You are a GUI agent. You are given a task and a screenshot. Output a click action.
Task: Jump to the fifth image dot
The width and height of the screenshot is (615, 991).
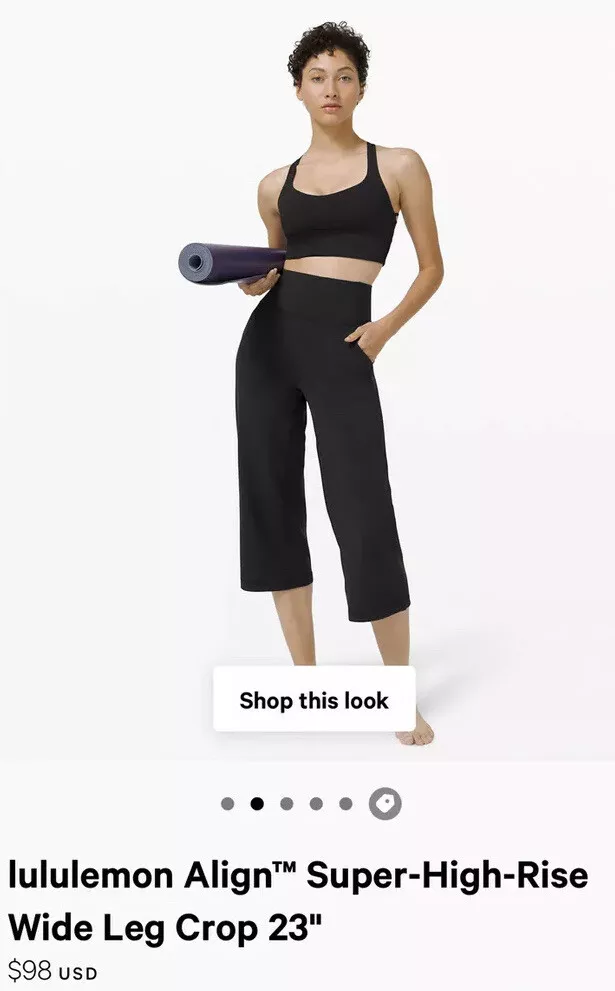346,803
